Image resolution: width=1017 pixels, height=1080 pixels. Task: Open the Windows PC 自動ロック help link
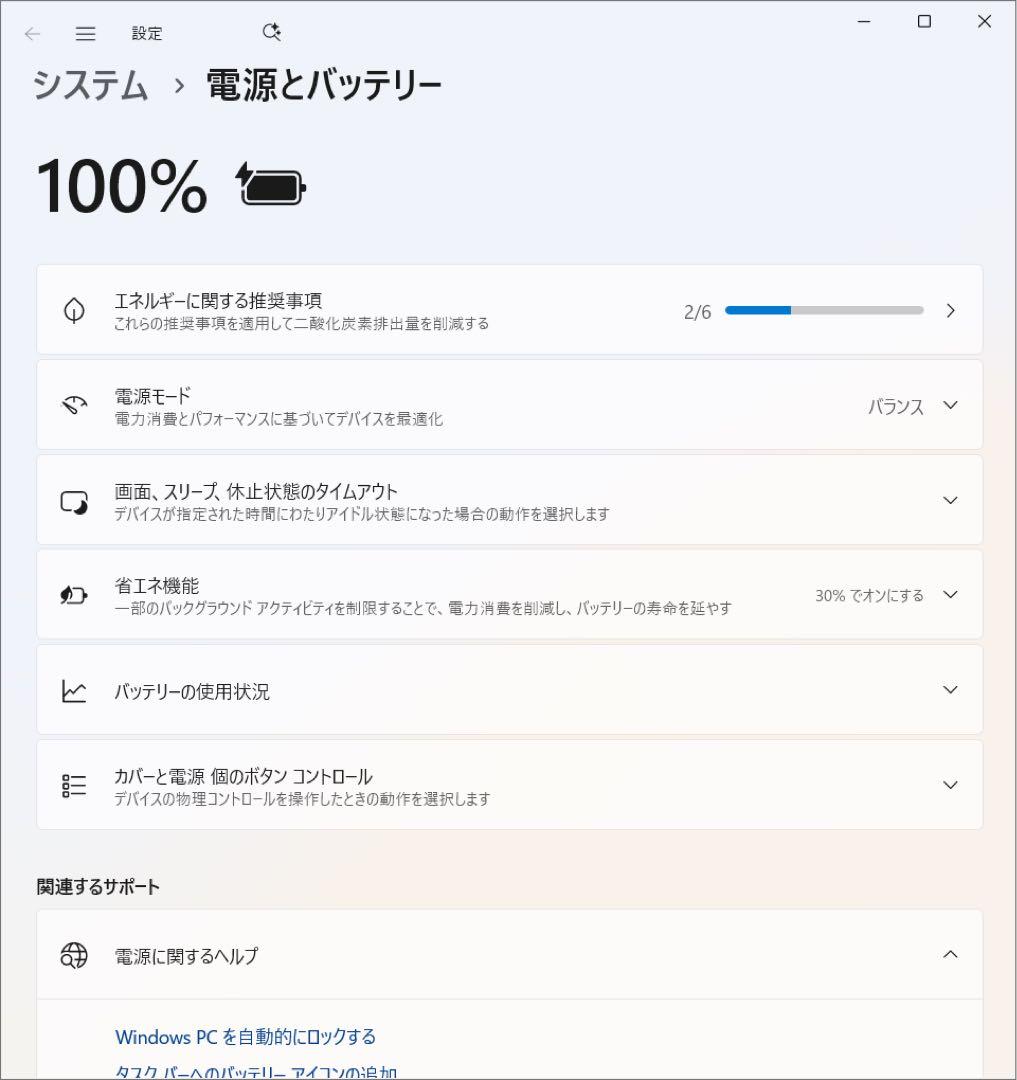pyautogui.click(x=244, y=1037)
